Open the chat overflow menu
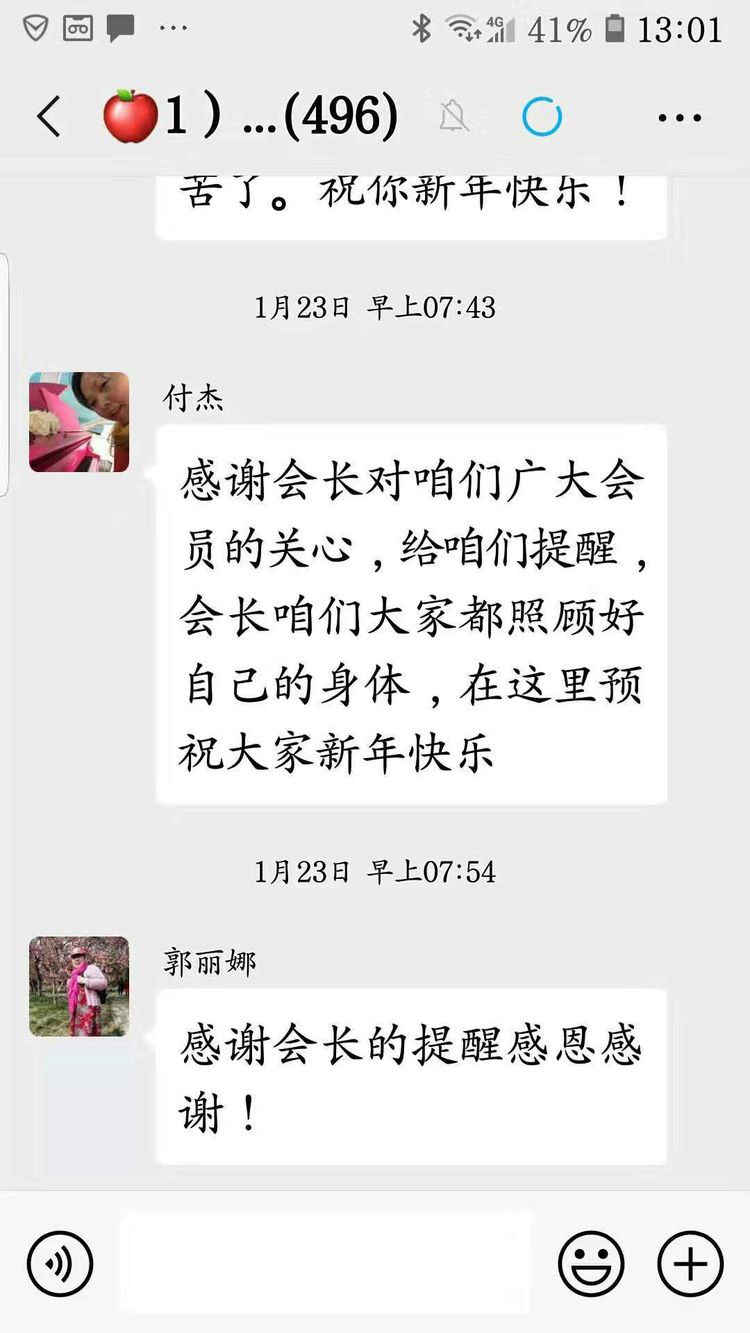The height and width of the screenshot is (1333, 750). [x=679, y=118]
